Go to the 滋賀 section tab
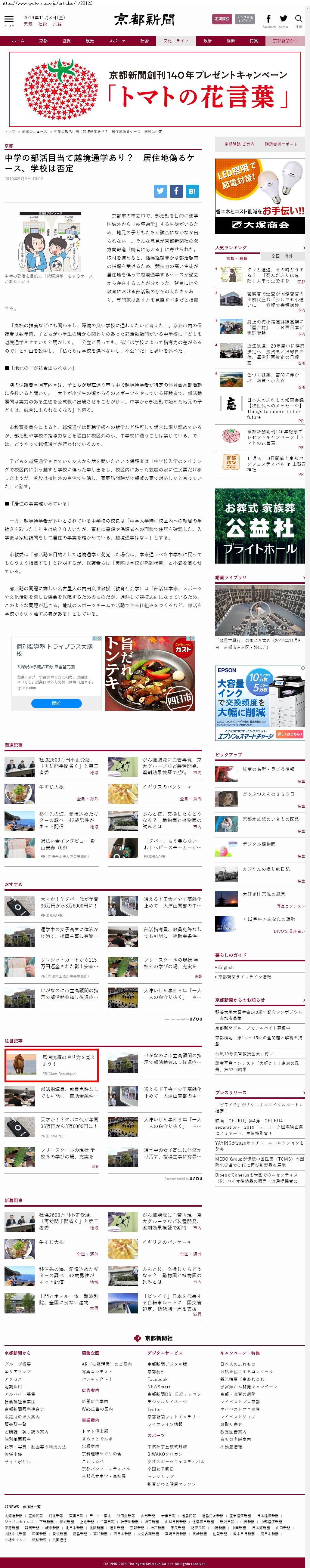The image size is (310, 1568). coord(67,41)
